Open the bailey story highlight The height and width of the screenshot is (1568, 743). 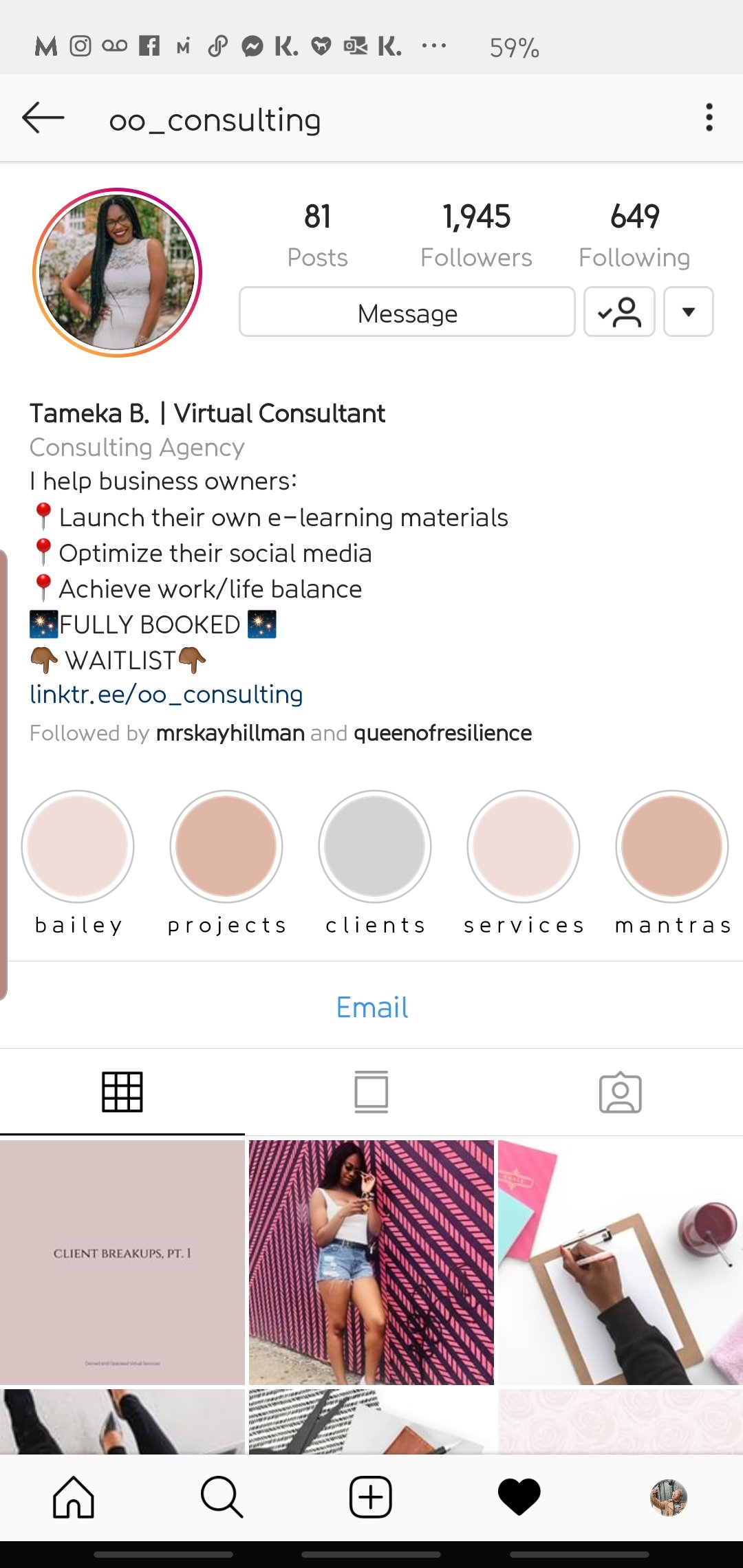(x=78, y=847)
